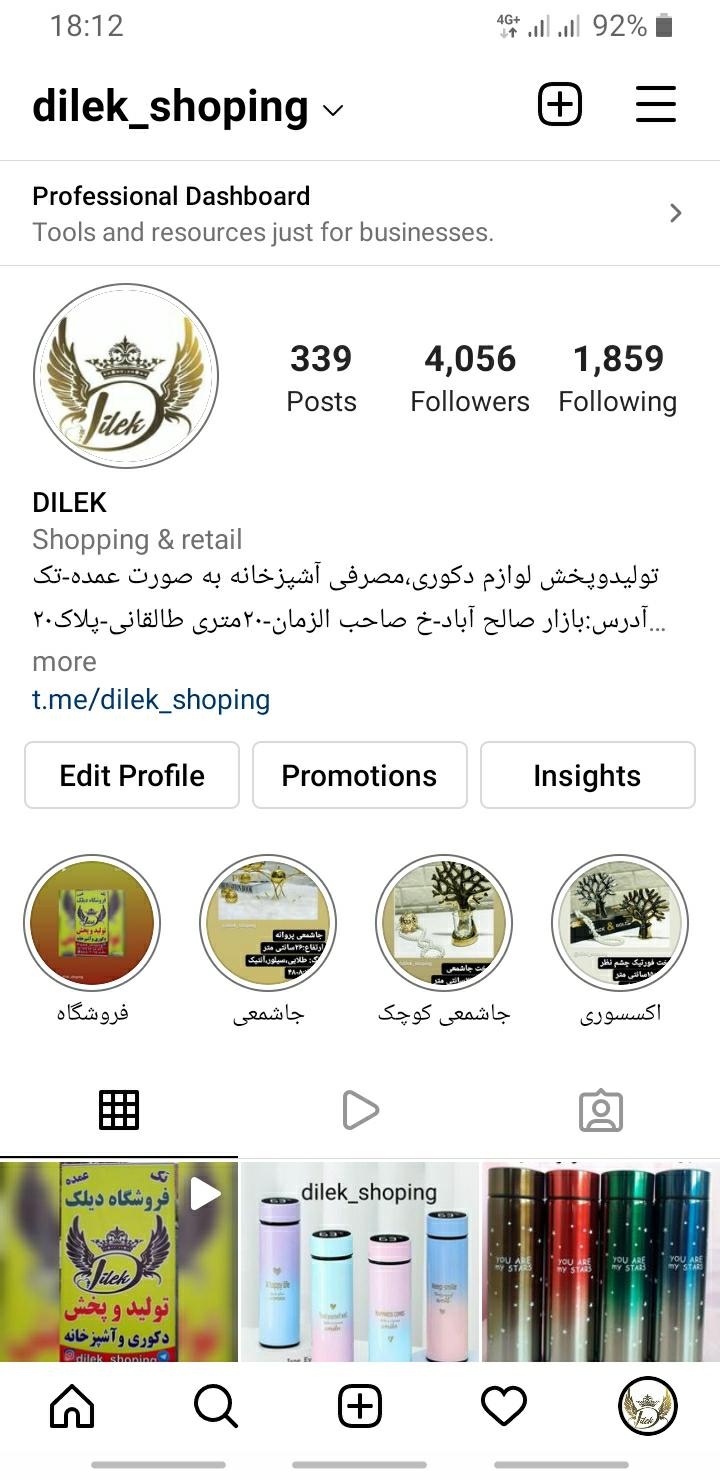Switch to the reels video tab
The width and height of the screenshot is (720, 1480).
click(x=360, y=1110)
